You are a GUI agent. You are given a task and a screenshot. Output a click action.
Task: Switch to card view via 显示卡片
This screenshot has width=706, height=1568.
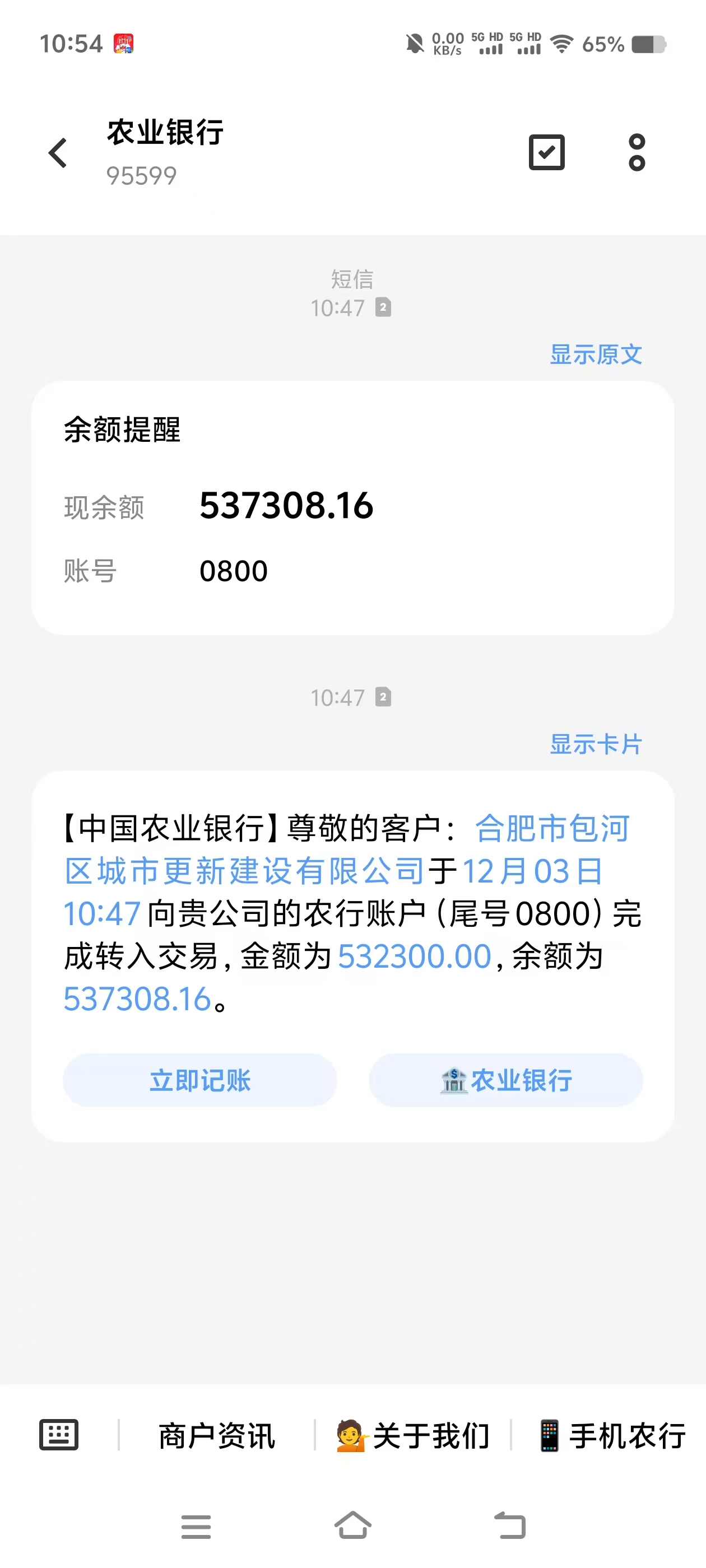(596, 744)
